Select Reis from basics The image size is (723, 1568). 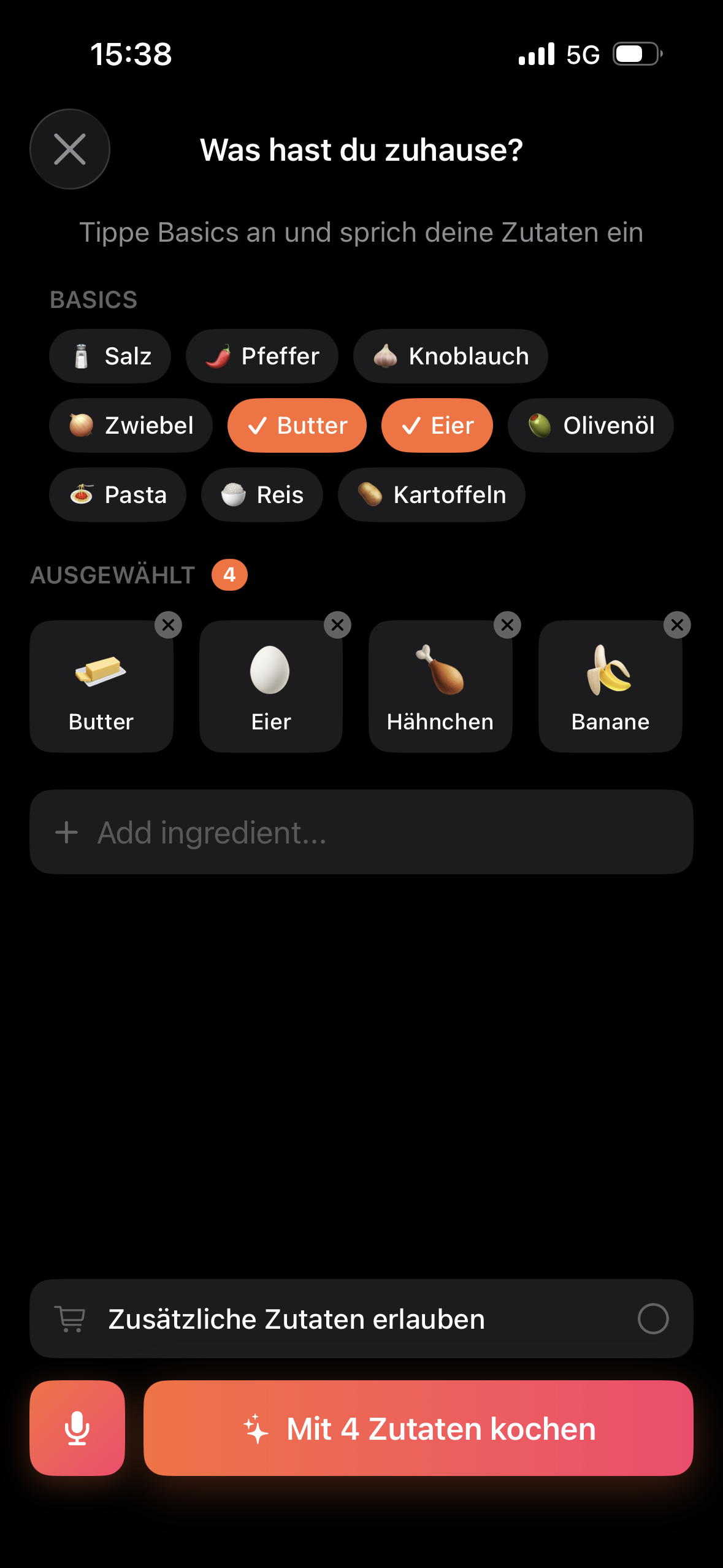click(x=262, y=495)
